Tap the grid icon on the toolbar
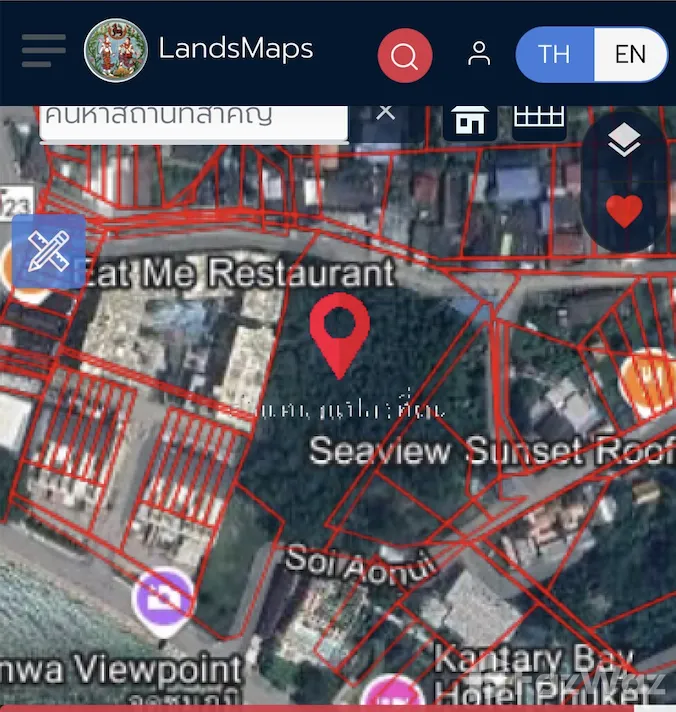The image size is (676, 712). click(539, 117)
